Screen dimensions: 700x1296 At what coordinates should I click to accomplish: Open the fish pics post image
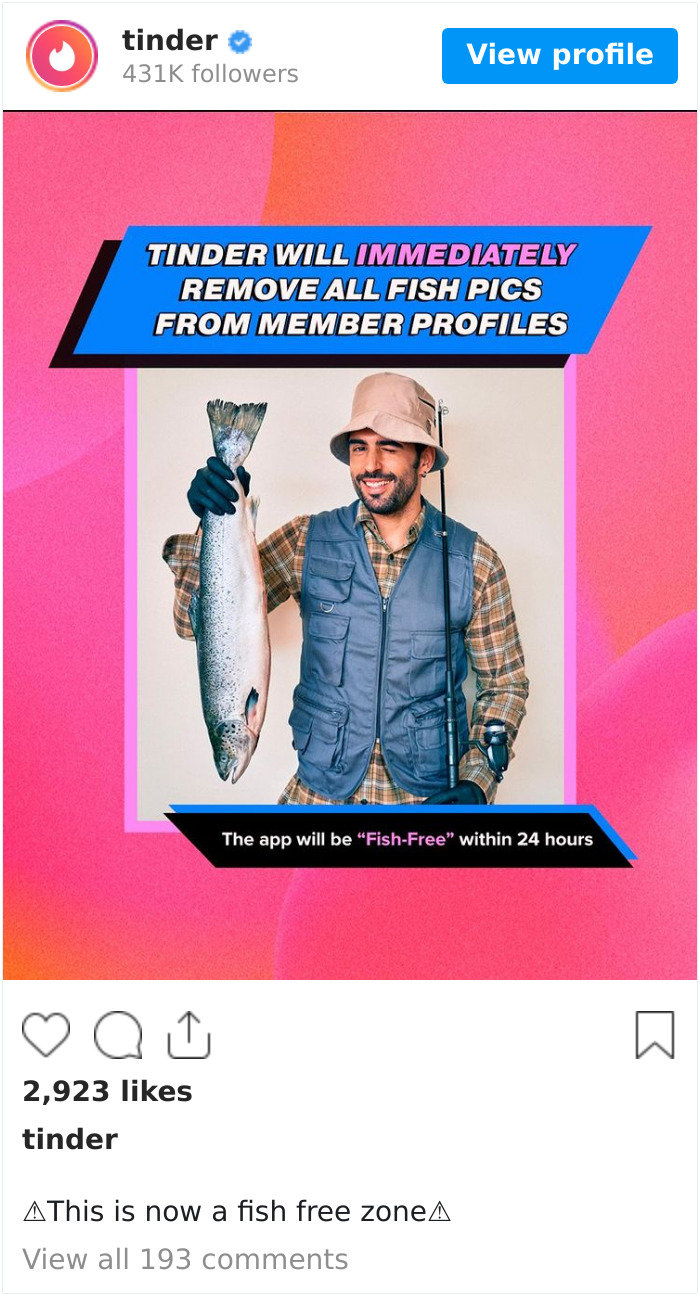pos(350,545)
